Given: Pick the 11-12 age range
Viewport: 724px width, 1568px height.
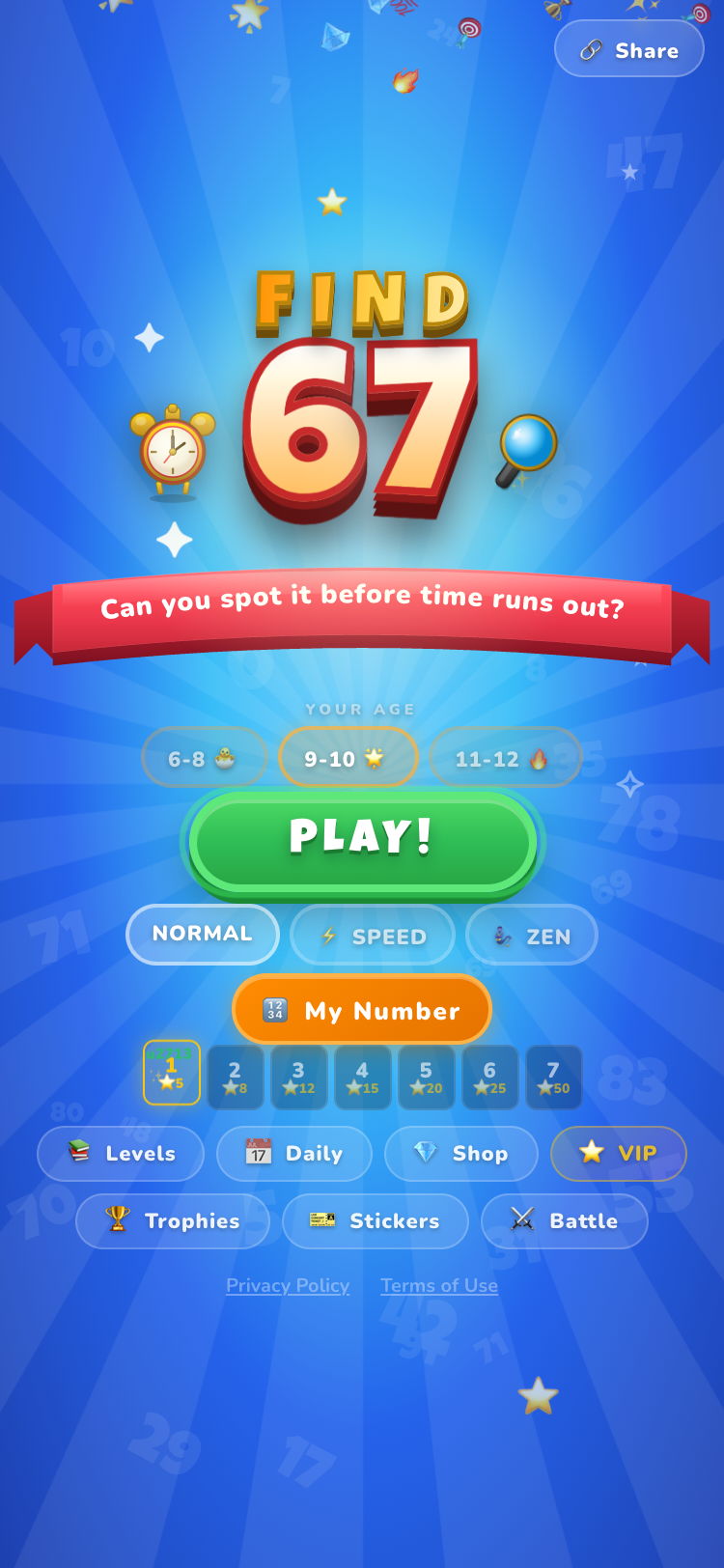Looking at the screenshot, I should pos(504,758).
